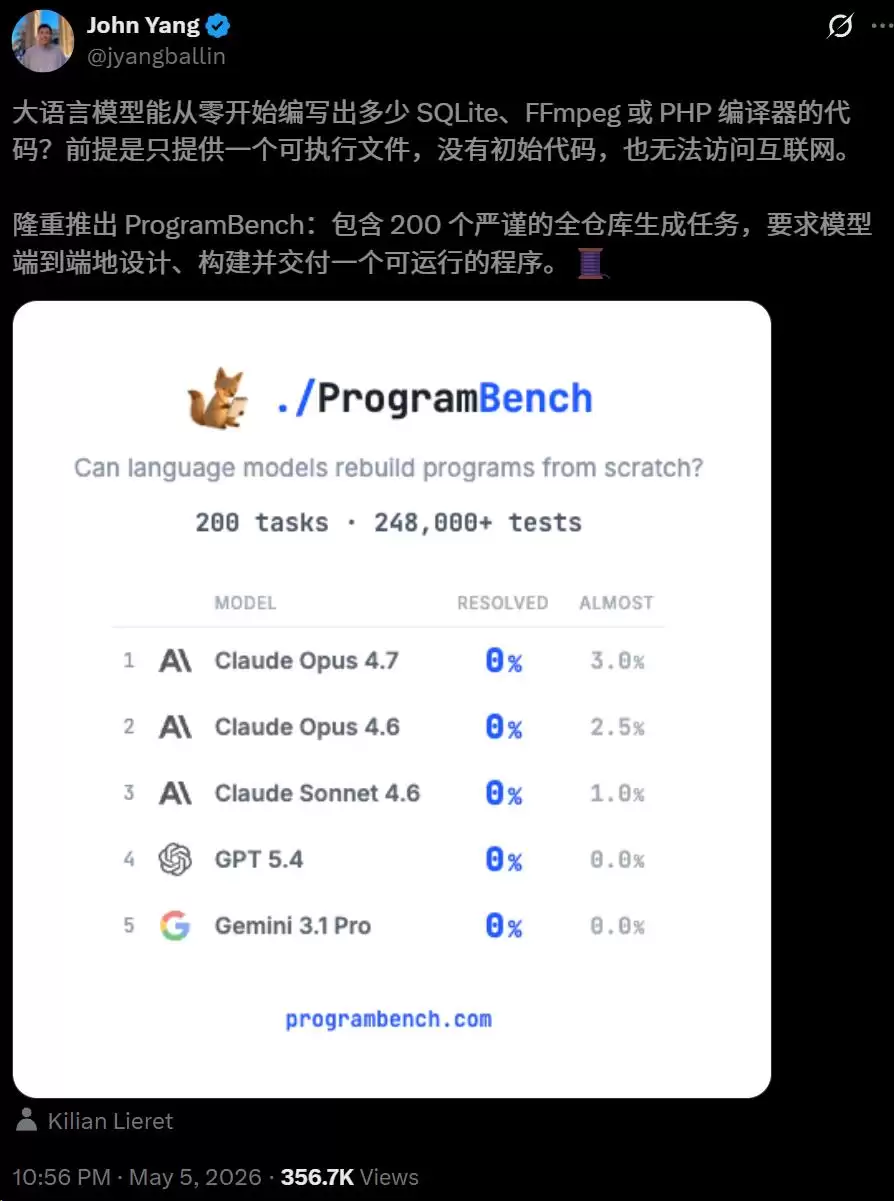Tap the @jyangballin handle
The image size is (894, 1201).
pos(156,56)
